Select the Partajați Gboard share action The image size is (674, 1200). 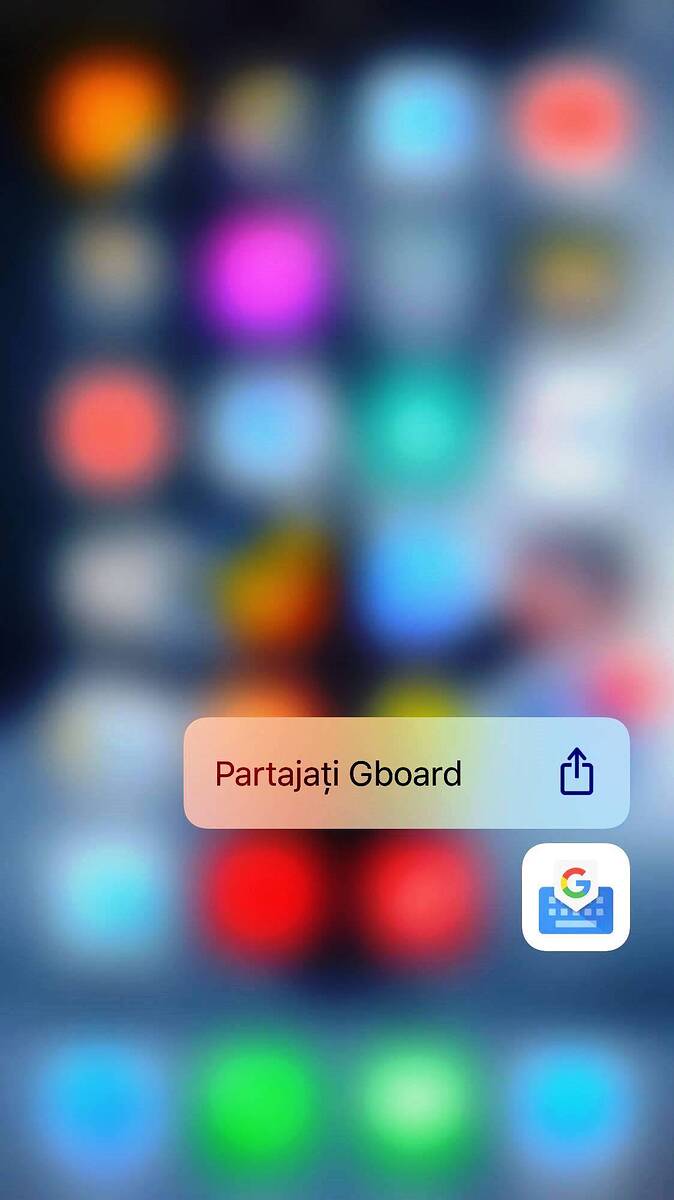tap(406, 773)
